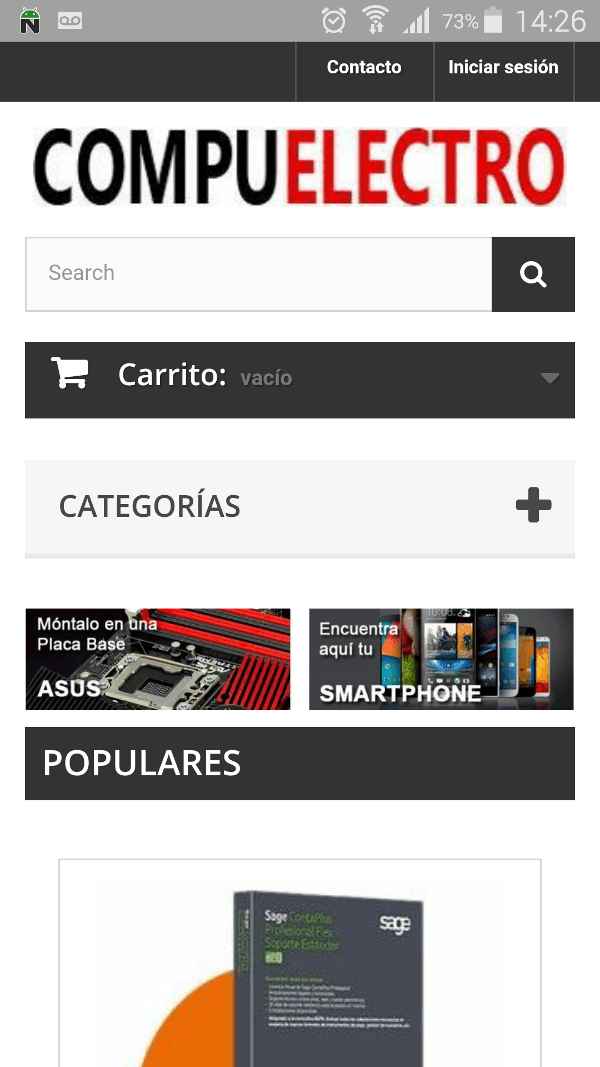
Task: Open the ASUS Placa Base banner
Action: click(x=158, y=659)
